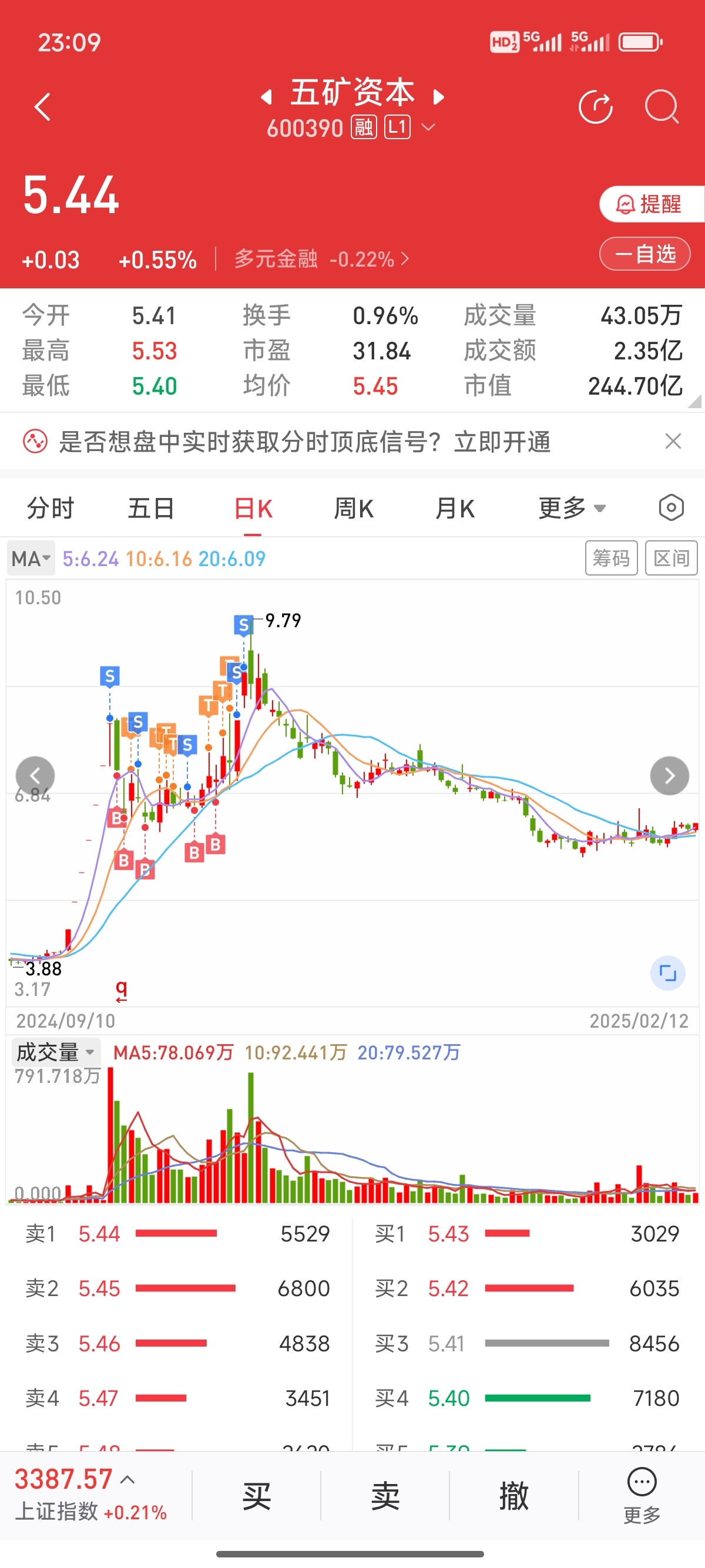
Task: Select the 月K chart tab
Action: tap(455, 508)
